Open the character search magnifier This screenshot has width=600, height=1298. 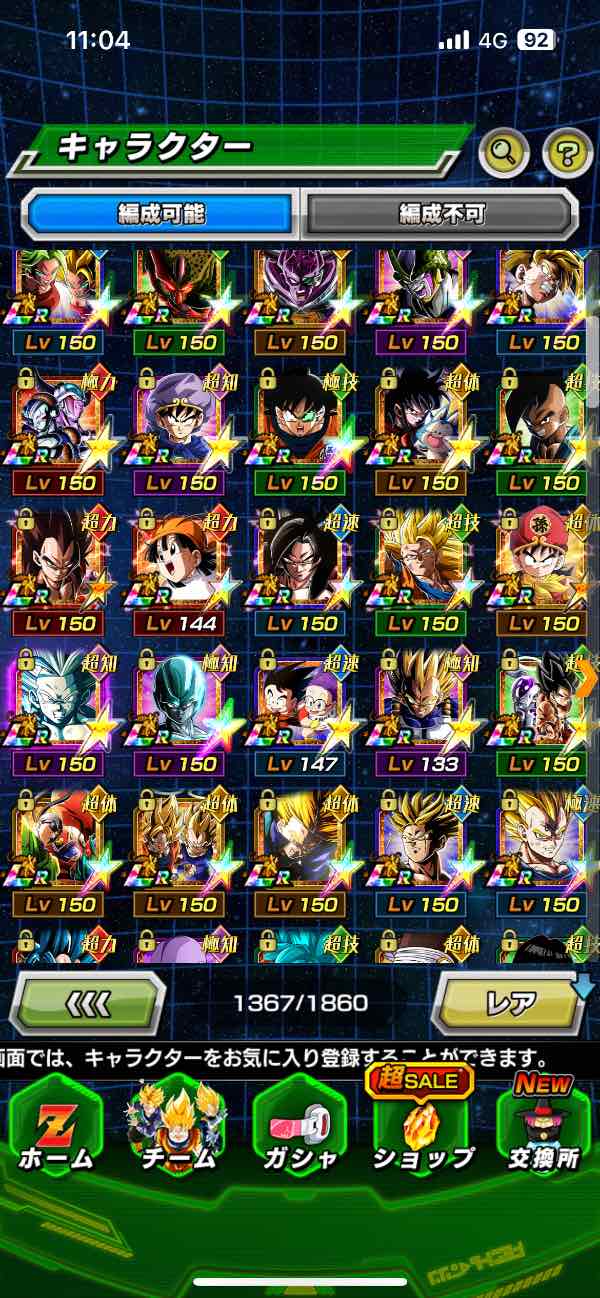point(505,152)
